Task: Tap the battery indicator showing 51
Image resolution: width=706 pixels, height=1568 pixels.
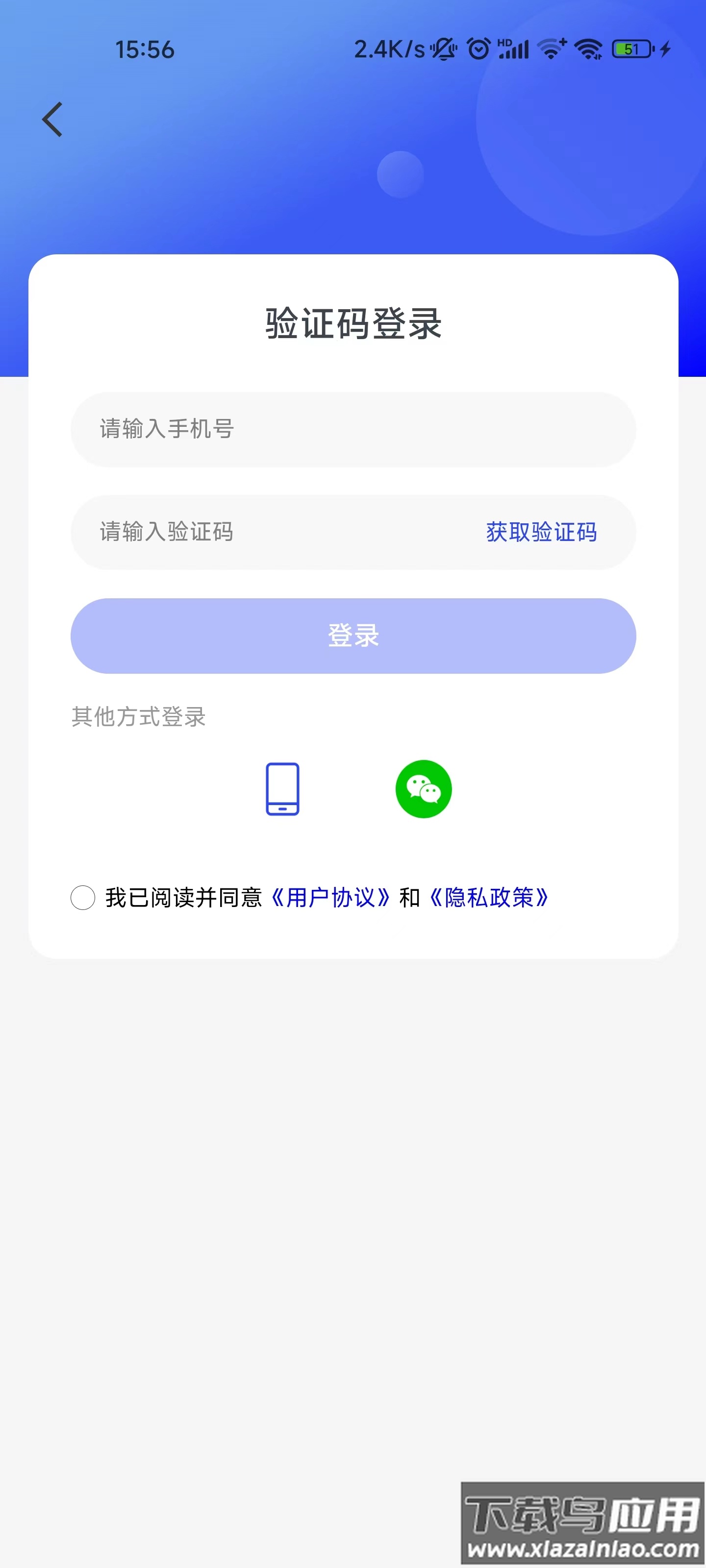Action: pyautogui.click(x=631, y=48)
